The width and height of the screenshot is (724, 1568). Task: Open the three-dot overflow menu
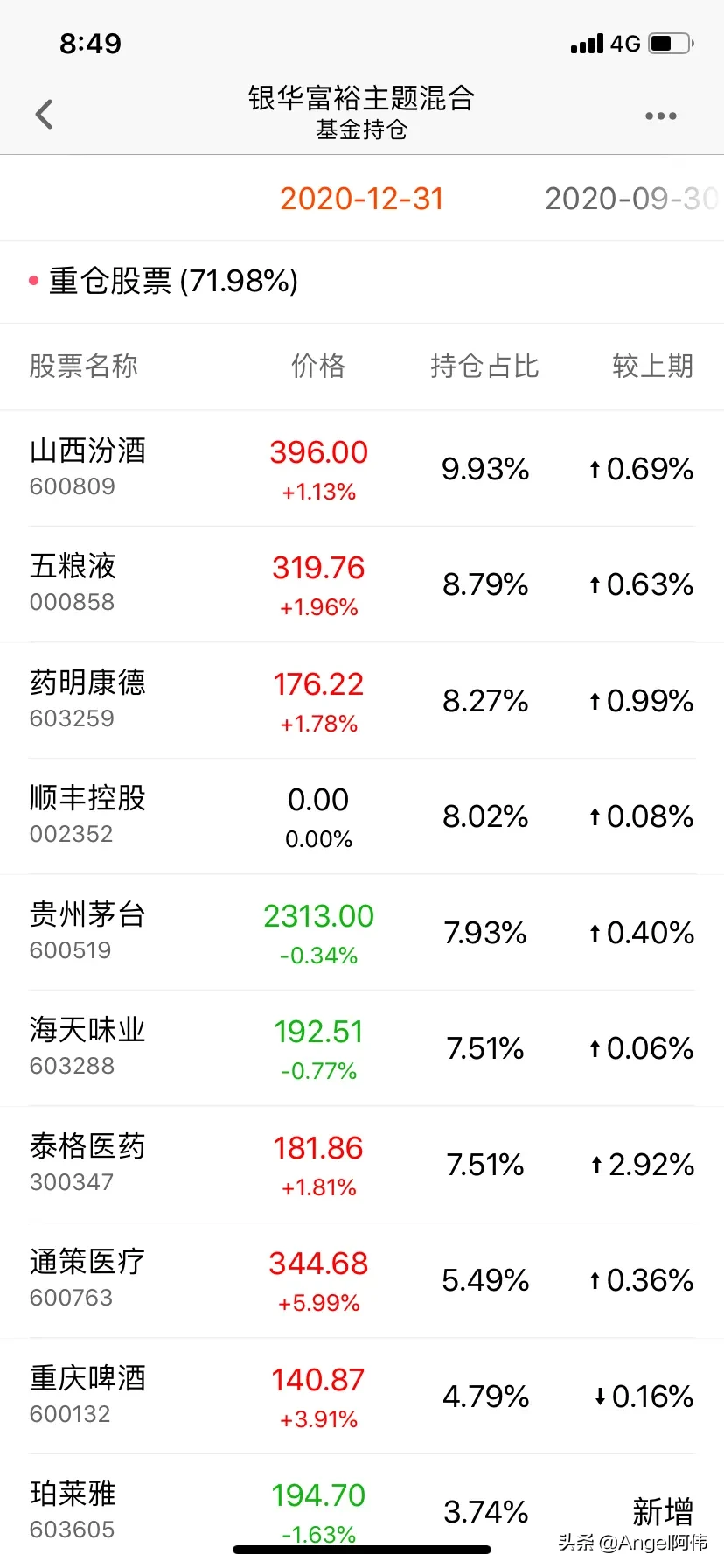(660, 115)
